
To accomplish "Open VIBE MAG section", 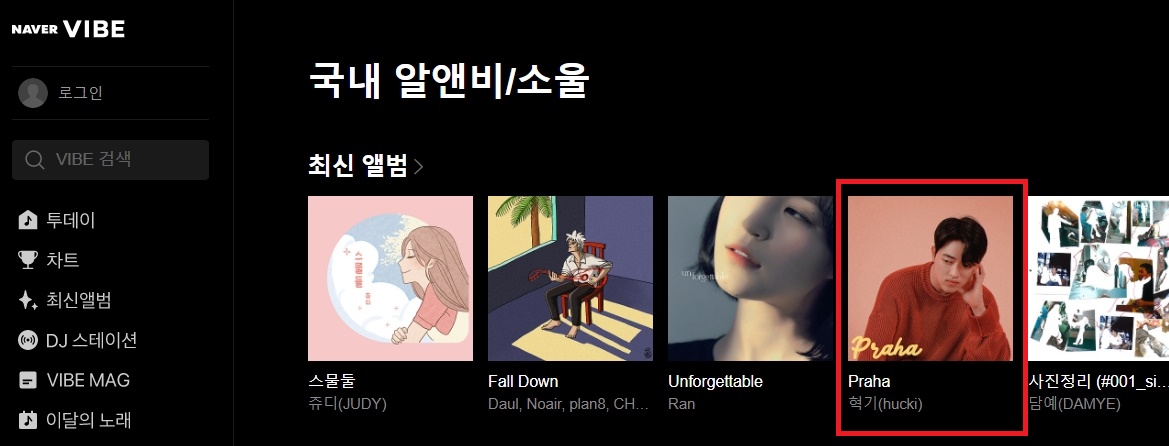I will (x=87, y=380).
